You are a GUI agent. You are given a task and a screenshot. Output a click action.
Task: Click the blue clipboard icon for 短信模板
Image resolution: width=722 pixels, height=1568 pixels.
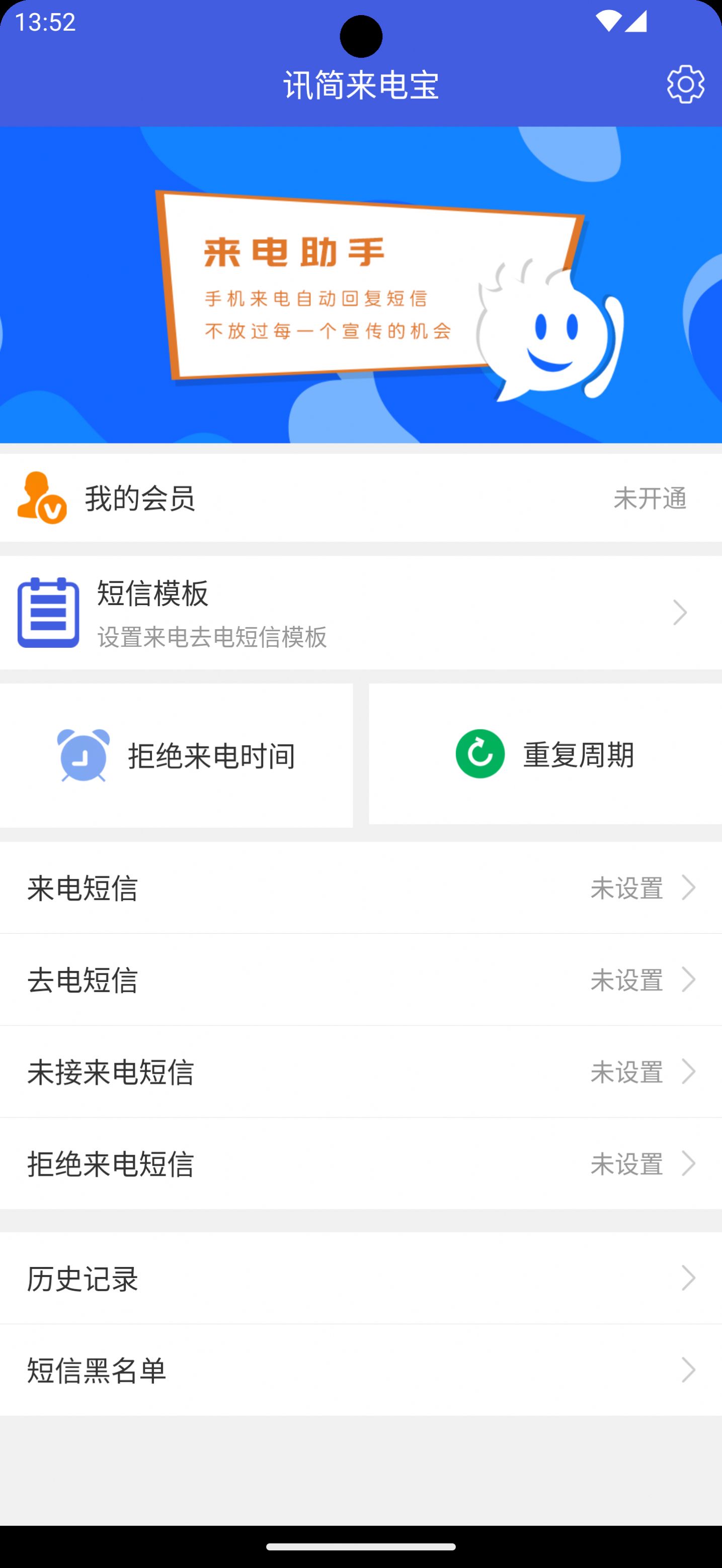click(49, 613)
